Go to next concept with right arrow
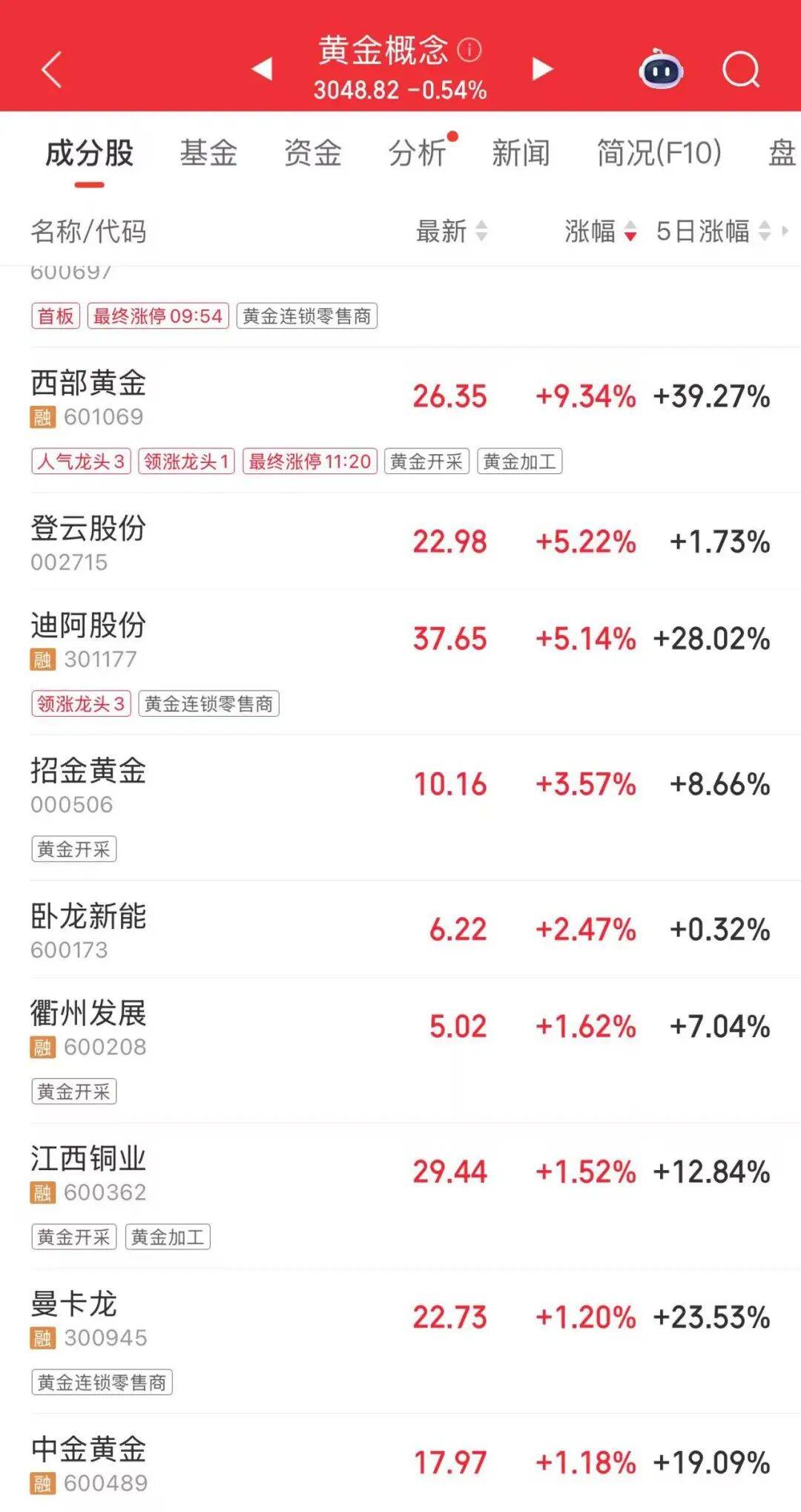Image resolution: width=801 pixels, height=1512 pixels. tap(541, 68)
